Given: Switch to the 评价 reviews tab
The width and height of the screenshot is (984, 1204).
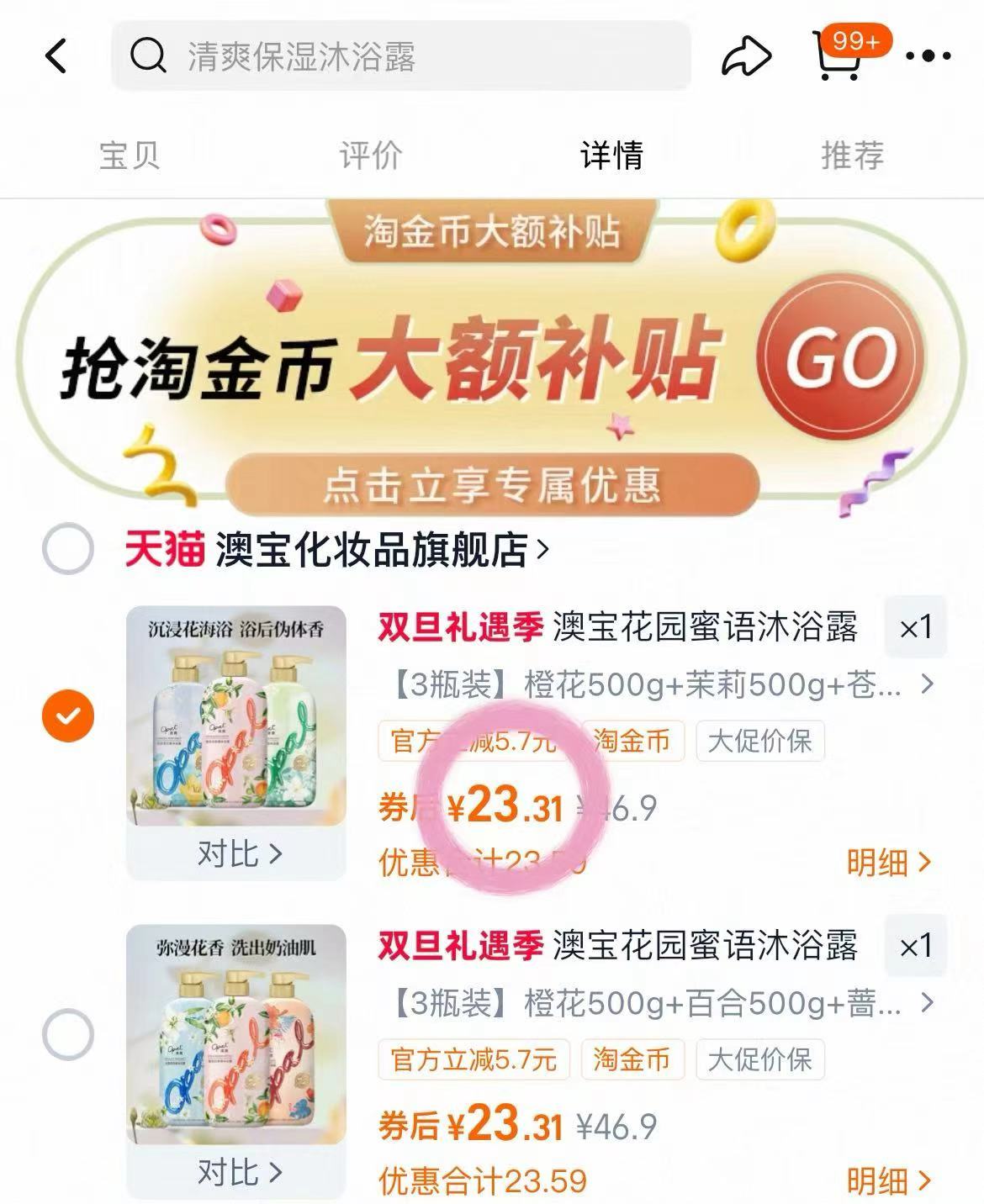Looking at the screenshot, I should coord(368,154).
